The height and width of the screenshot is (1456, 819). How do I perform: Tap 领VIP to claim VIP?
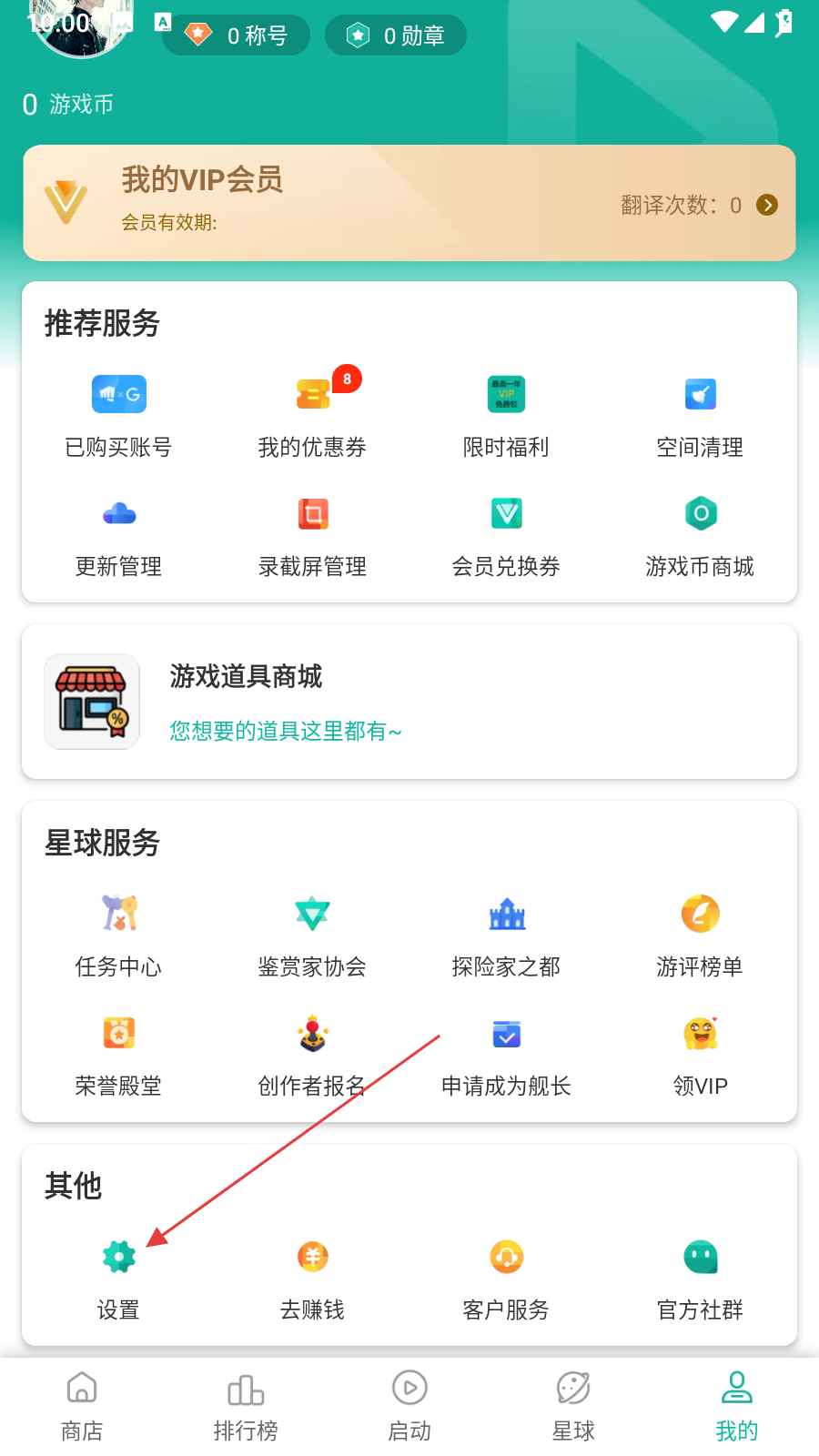pyautogui.click(x=700, y=1054)
